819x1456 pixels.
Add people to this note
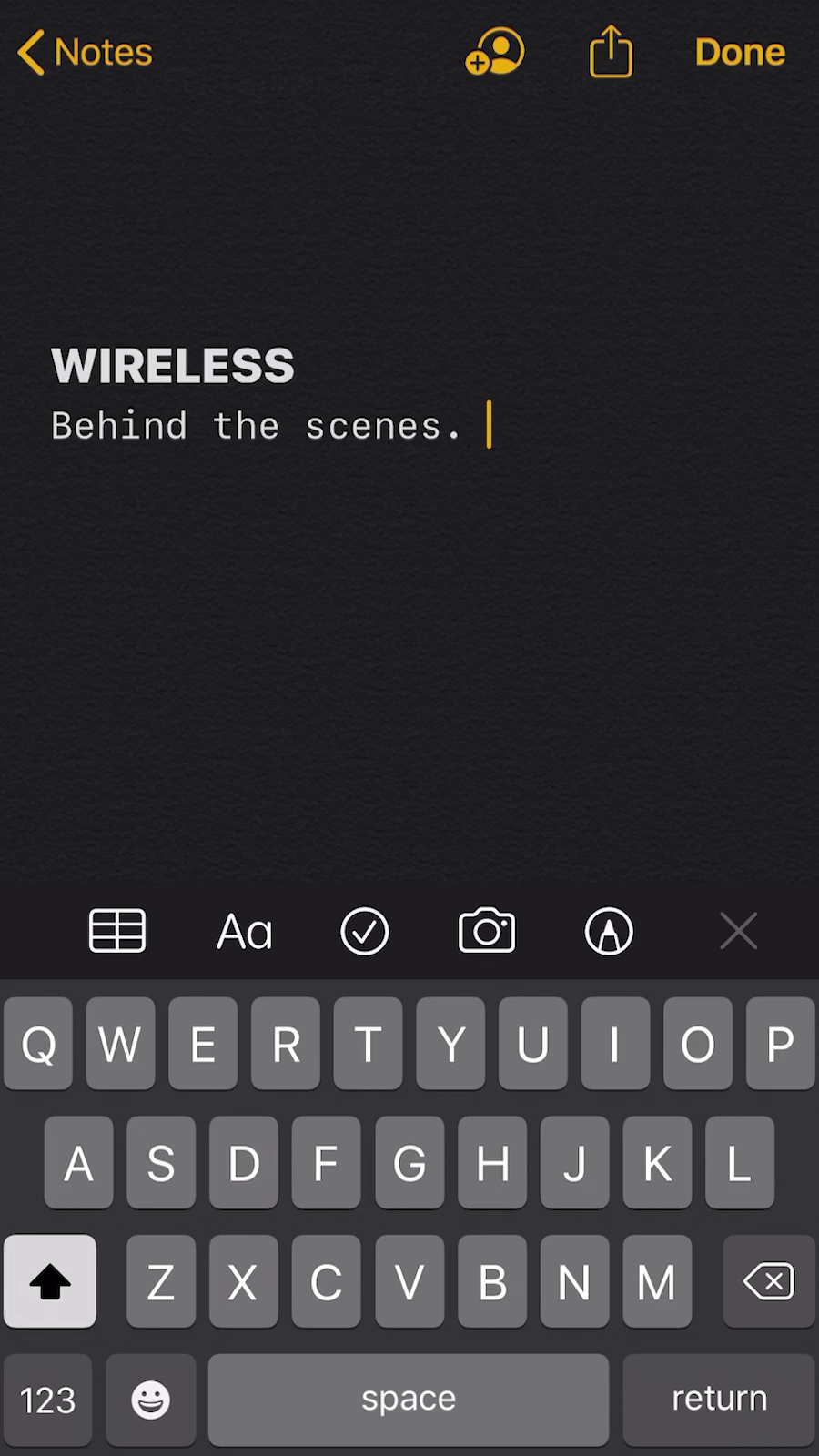click(494, 52)
